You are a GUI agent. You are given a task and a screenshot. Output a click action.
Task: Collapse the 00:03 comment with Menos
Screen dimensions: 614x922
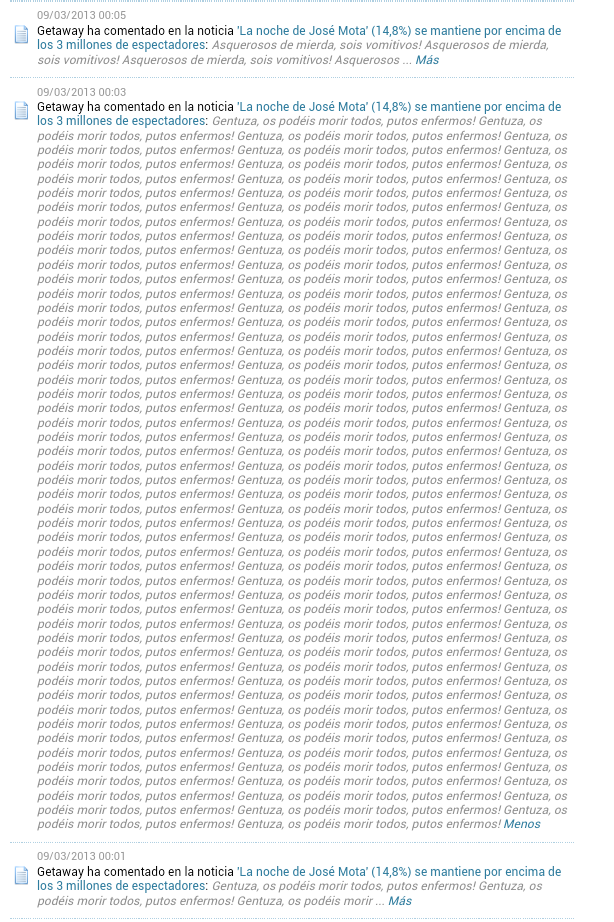pos(522,824)
